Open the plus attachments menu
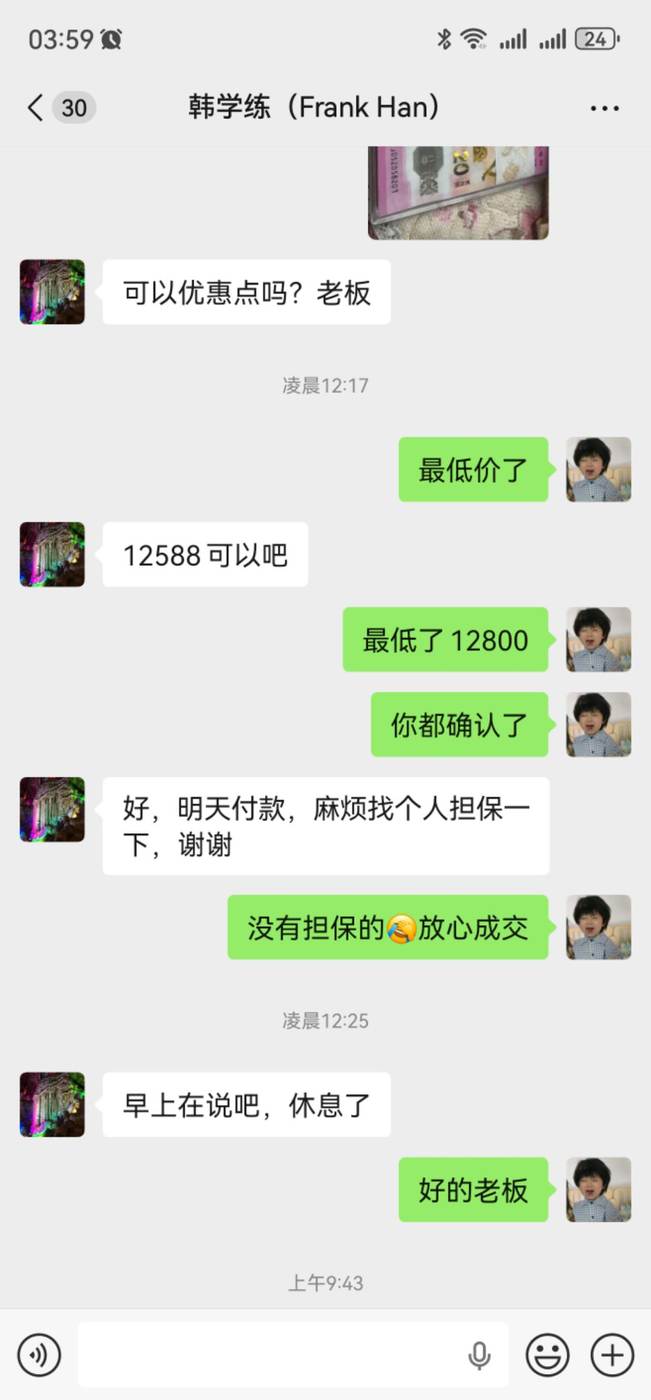651x1400 pixels. (x=612, y=1355)
